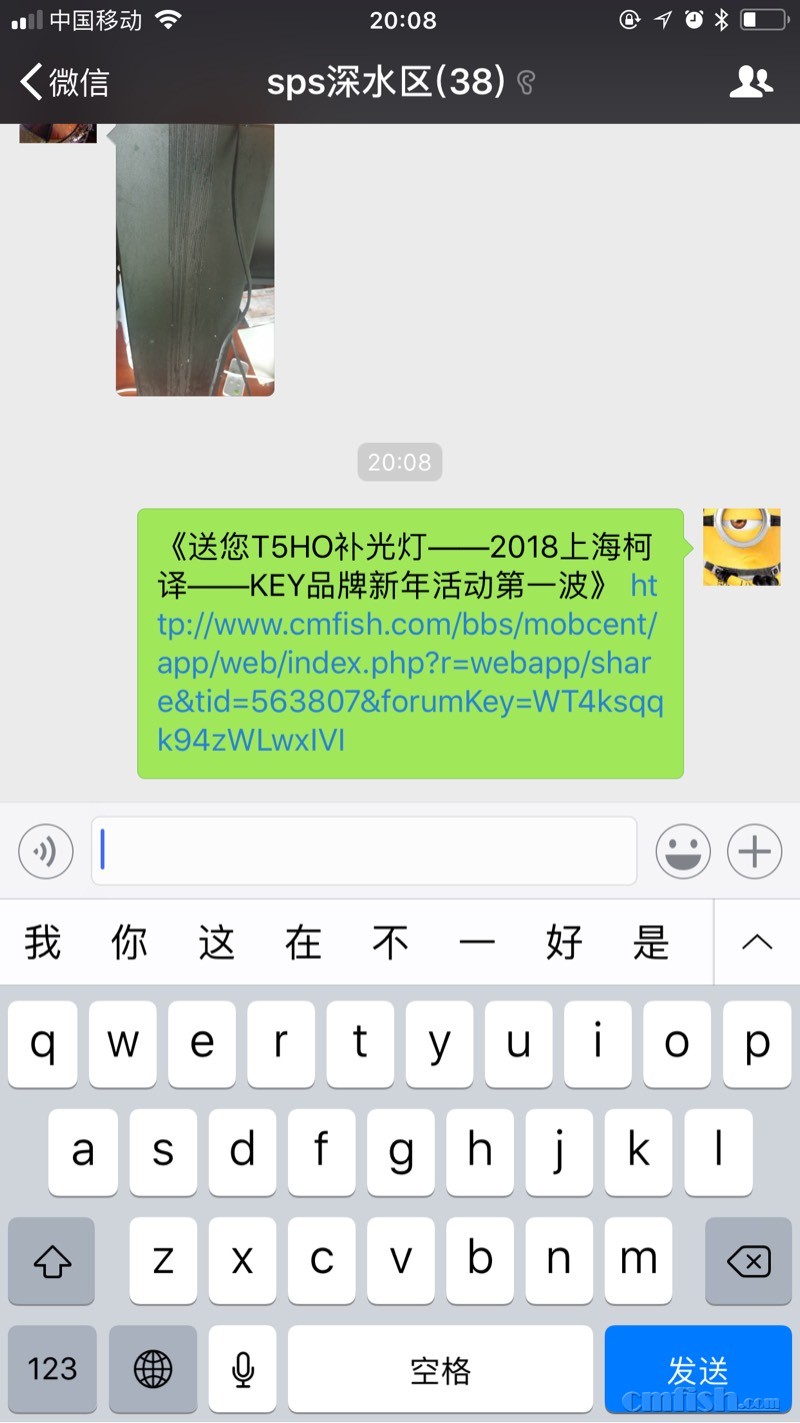Select suggested word 我
This screenshot has height=1423, width=800.
coord(43,942)
